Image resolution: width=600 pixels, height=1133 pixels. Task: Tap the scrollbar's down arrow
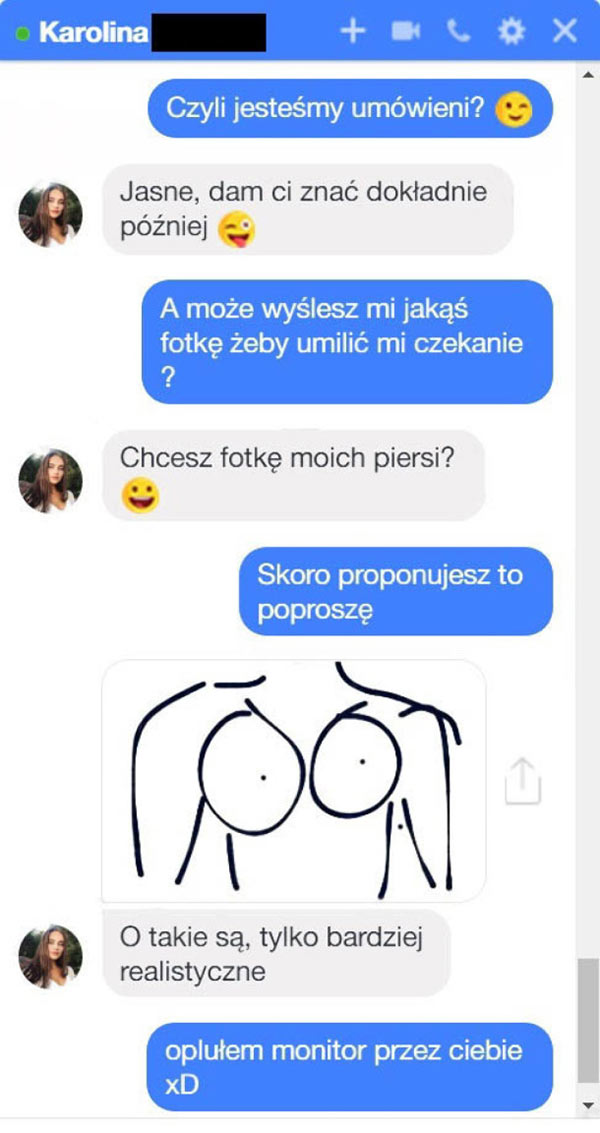pos(589,1104)
